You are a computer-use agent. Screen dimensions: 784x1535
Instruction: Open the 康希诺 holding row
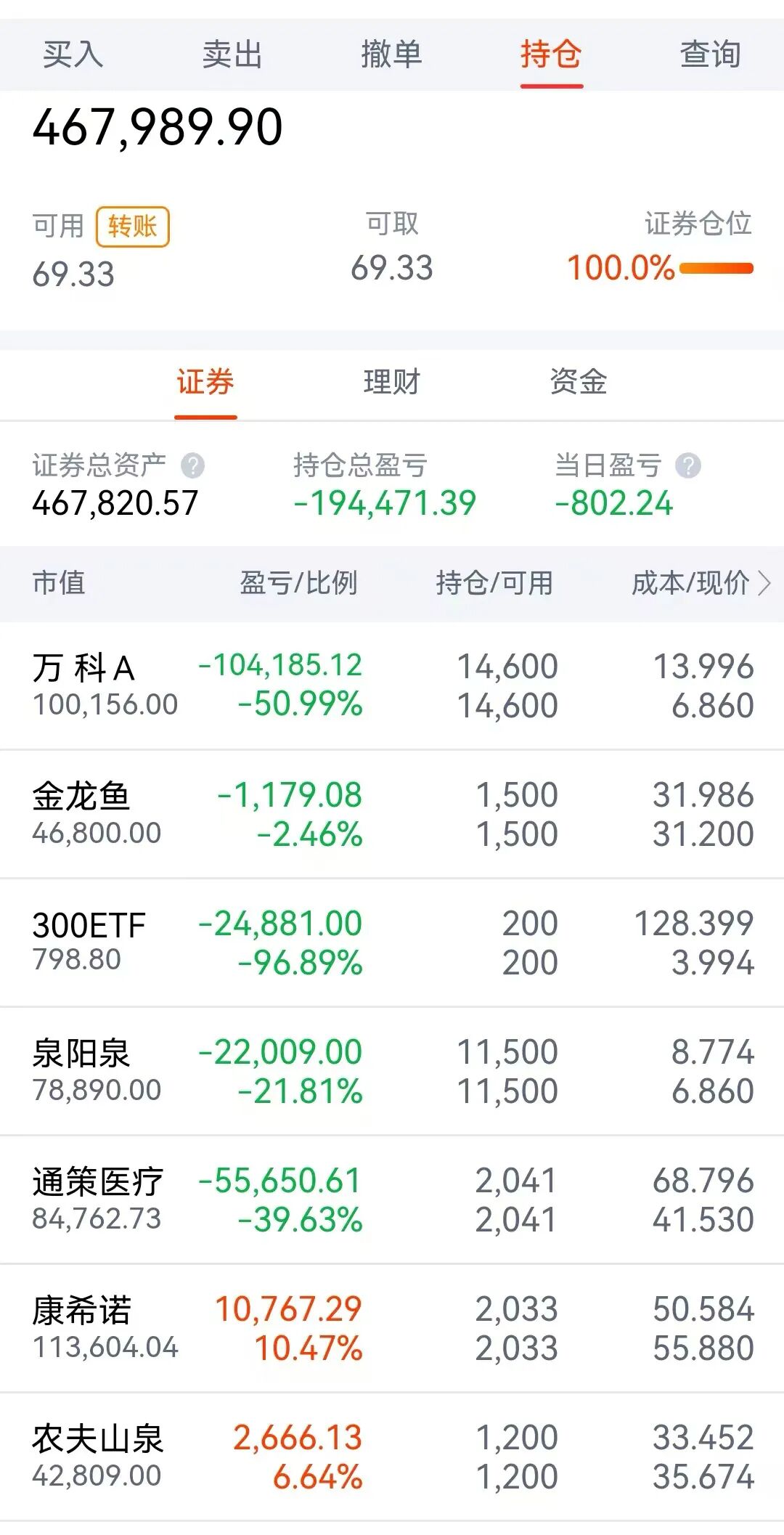tap(392, 1328)
